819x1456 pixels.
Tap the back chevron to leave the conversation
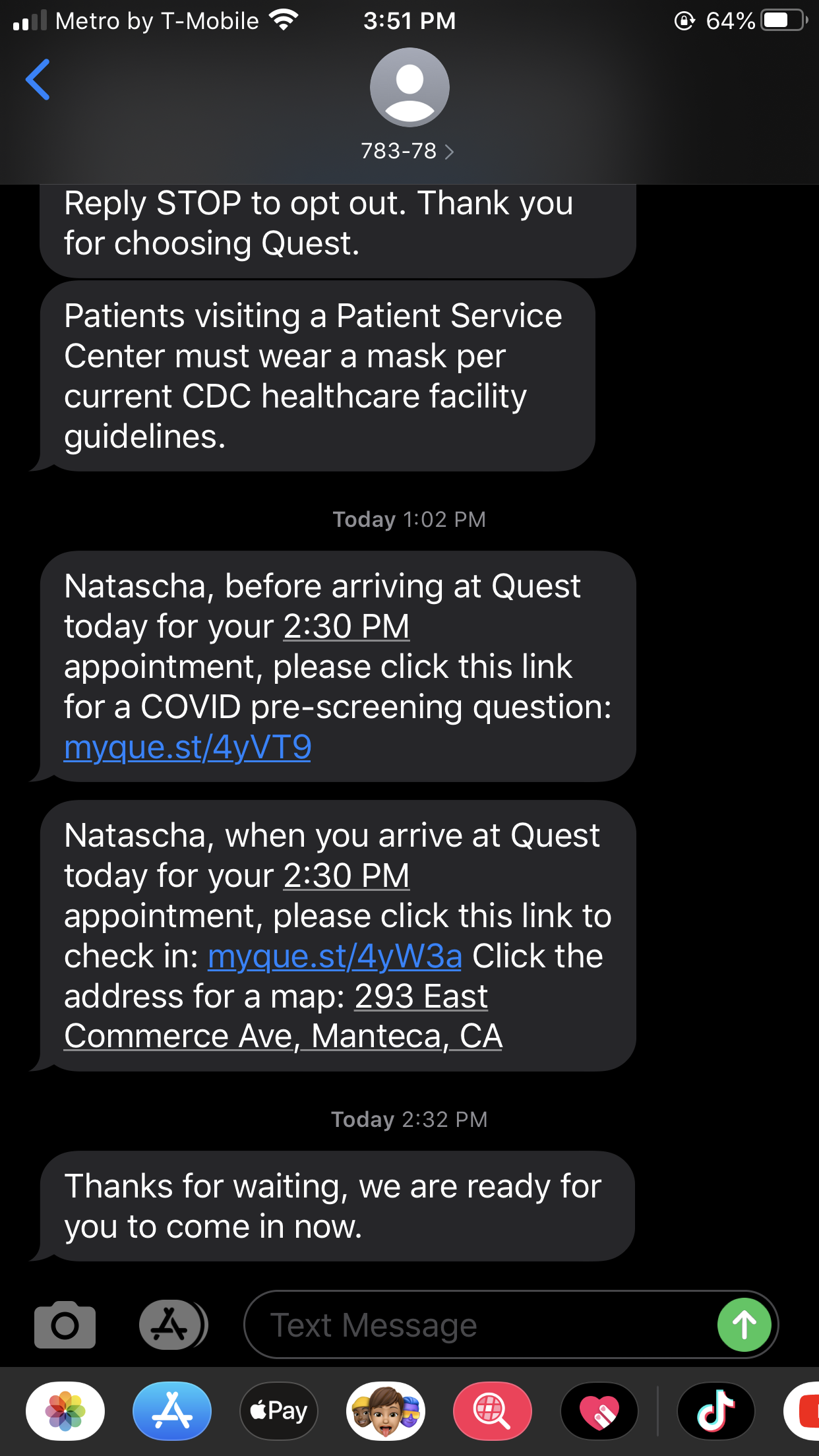click(38, 80)
